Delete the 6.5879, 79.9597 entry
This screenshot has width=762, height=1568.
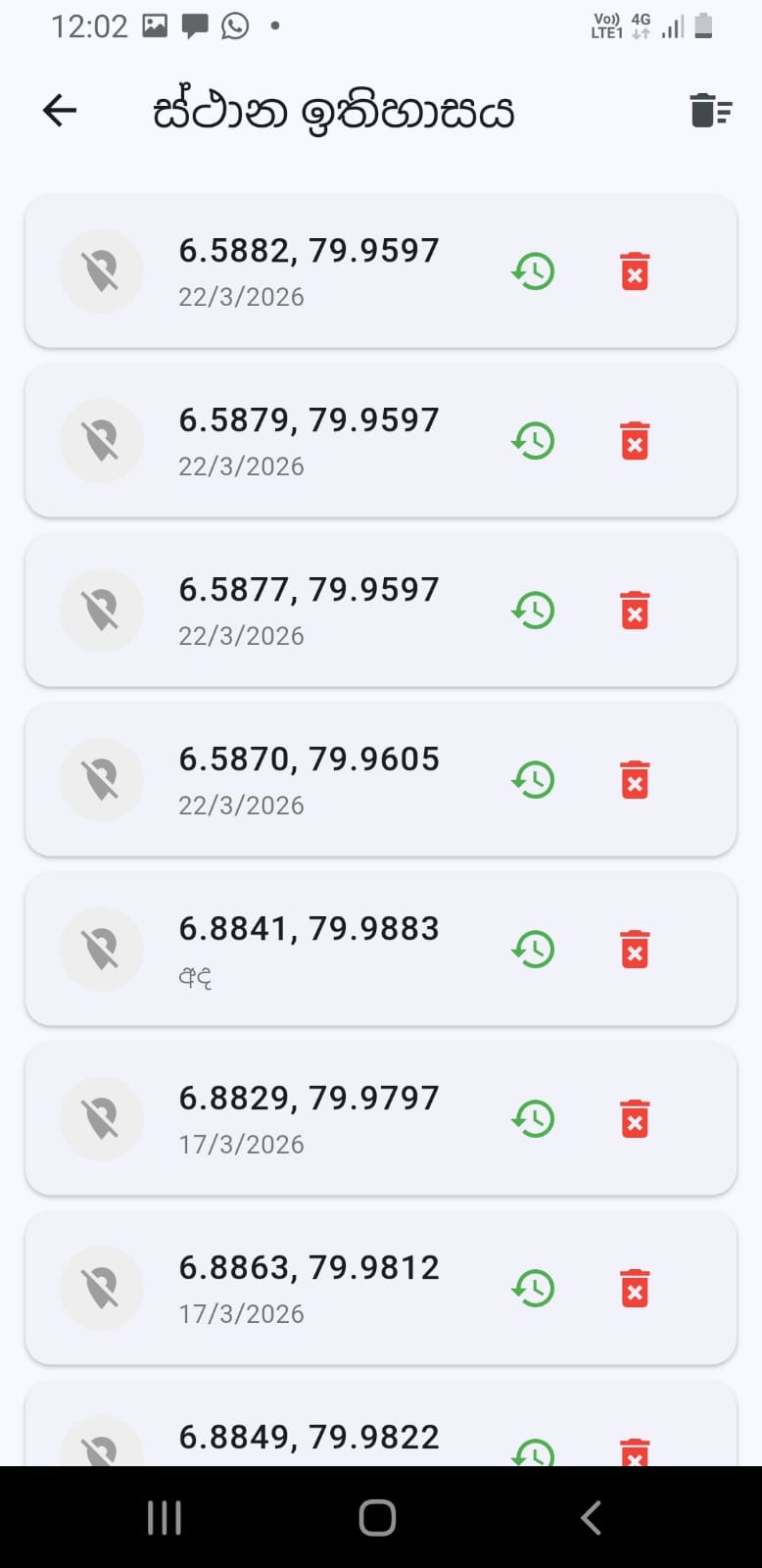[x=635, y=441]
